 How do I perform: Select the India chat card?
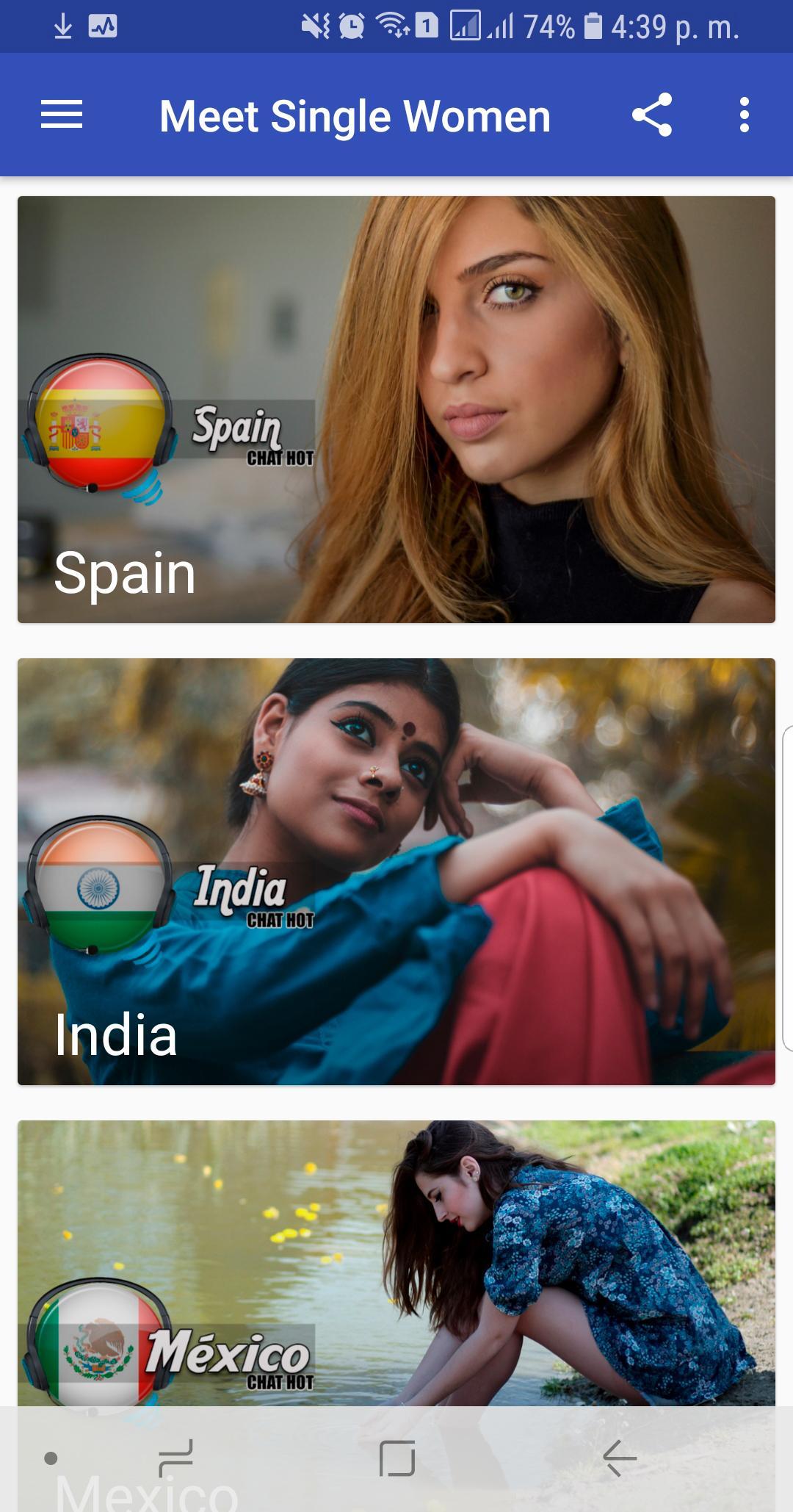(396, 871)
